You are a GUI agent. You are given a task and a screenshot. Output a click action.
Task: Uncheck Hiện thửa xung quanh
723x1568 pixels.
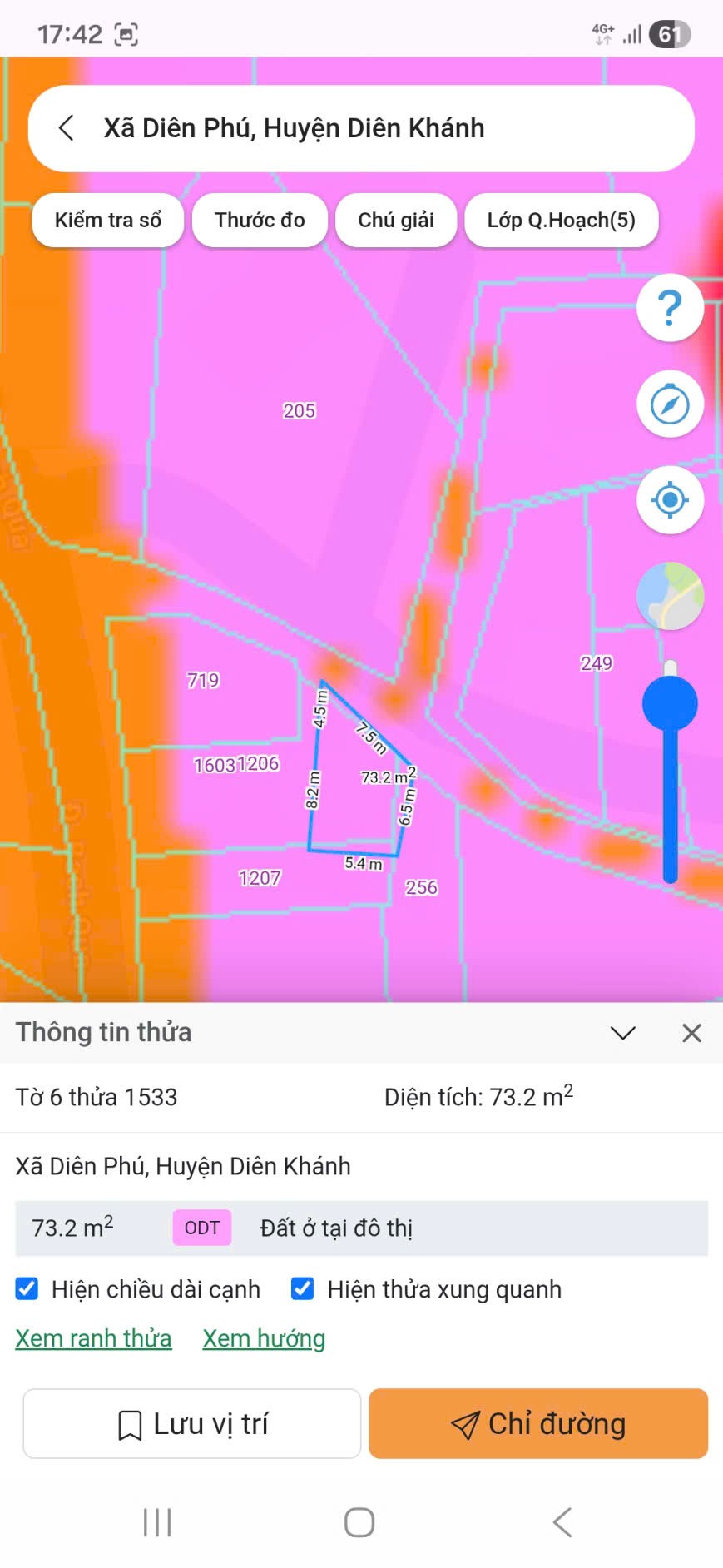[303, 1289]
